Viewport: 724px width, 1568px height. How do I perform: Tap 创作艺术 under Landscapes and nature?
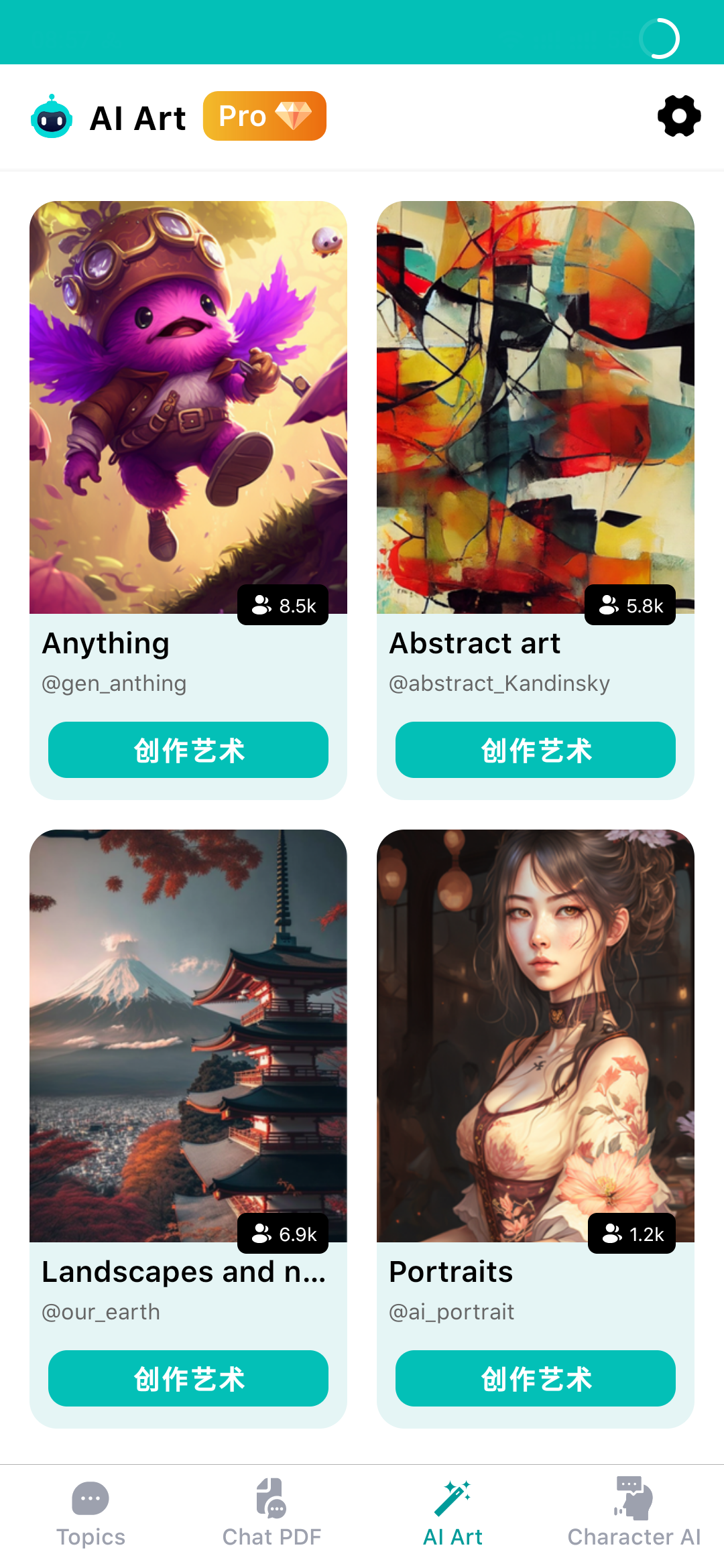(x=188, y=1378)
